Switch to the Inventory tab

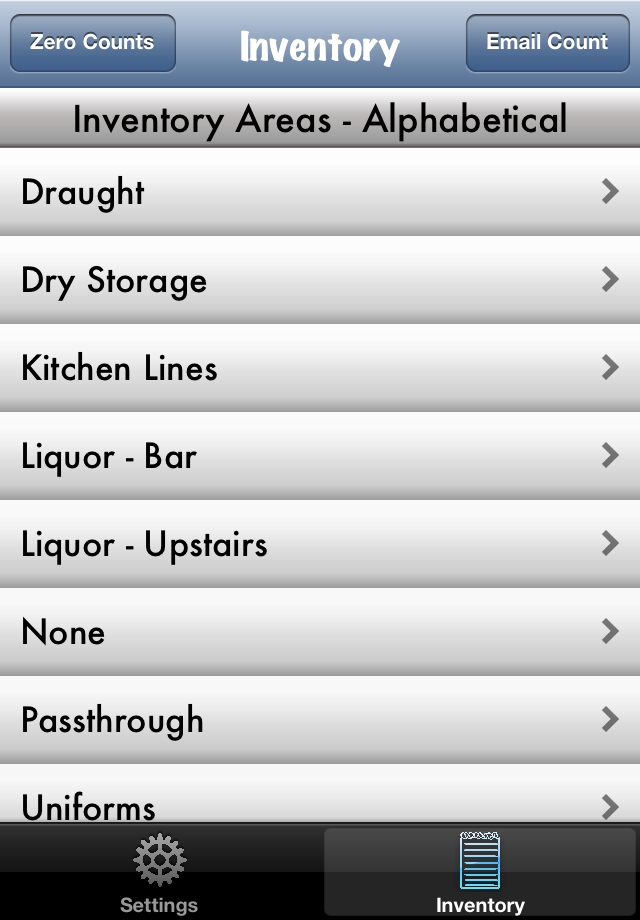pos(480,873)
